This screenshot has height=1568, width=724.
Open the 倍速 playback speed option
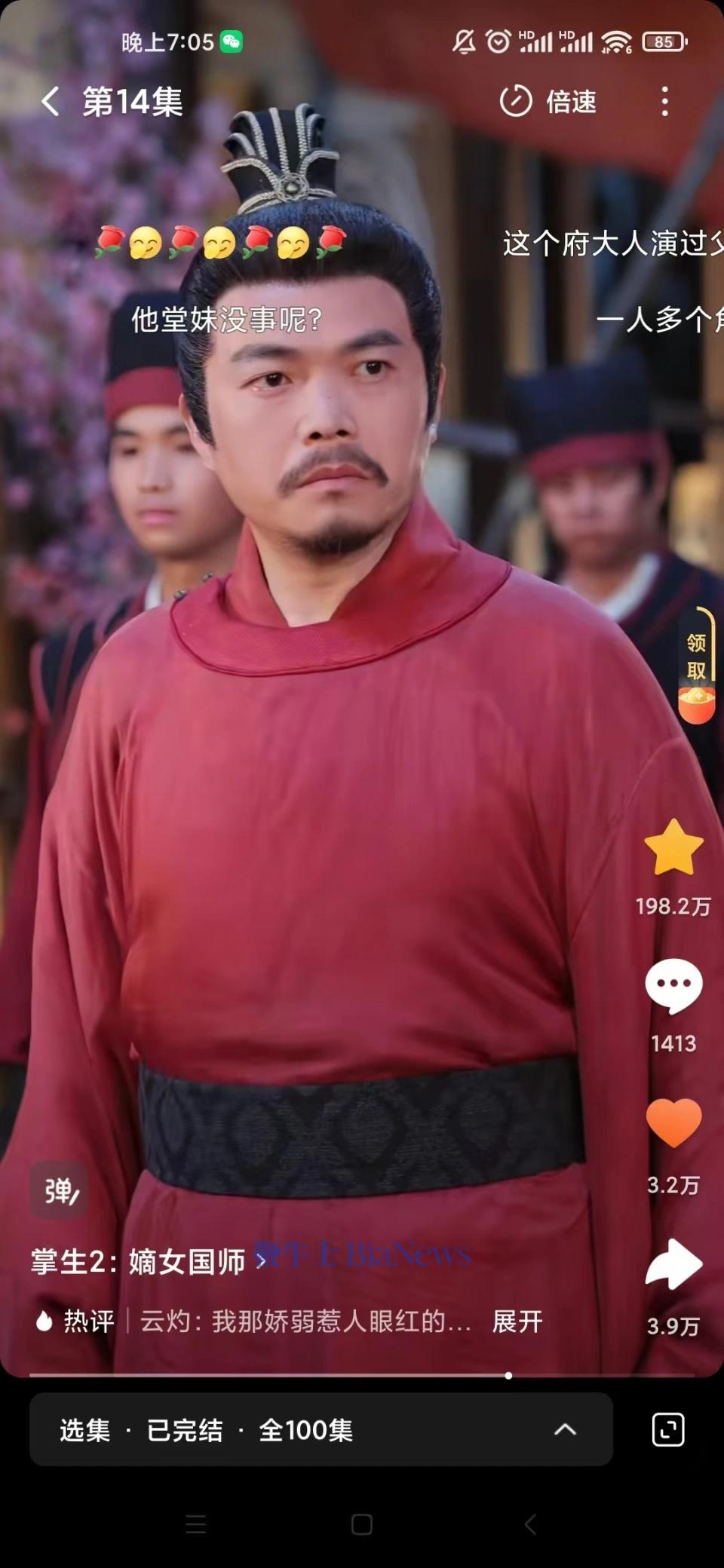point(548,101)
